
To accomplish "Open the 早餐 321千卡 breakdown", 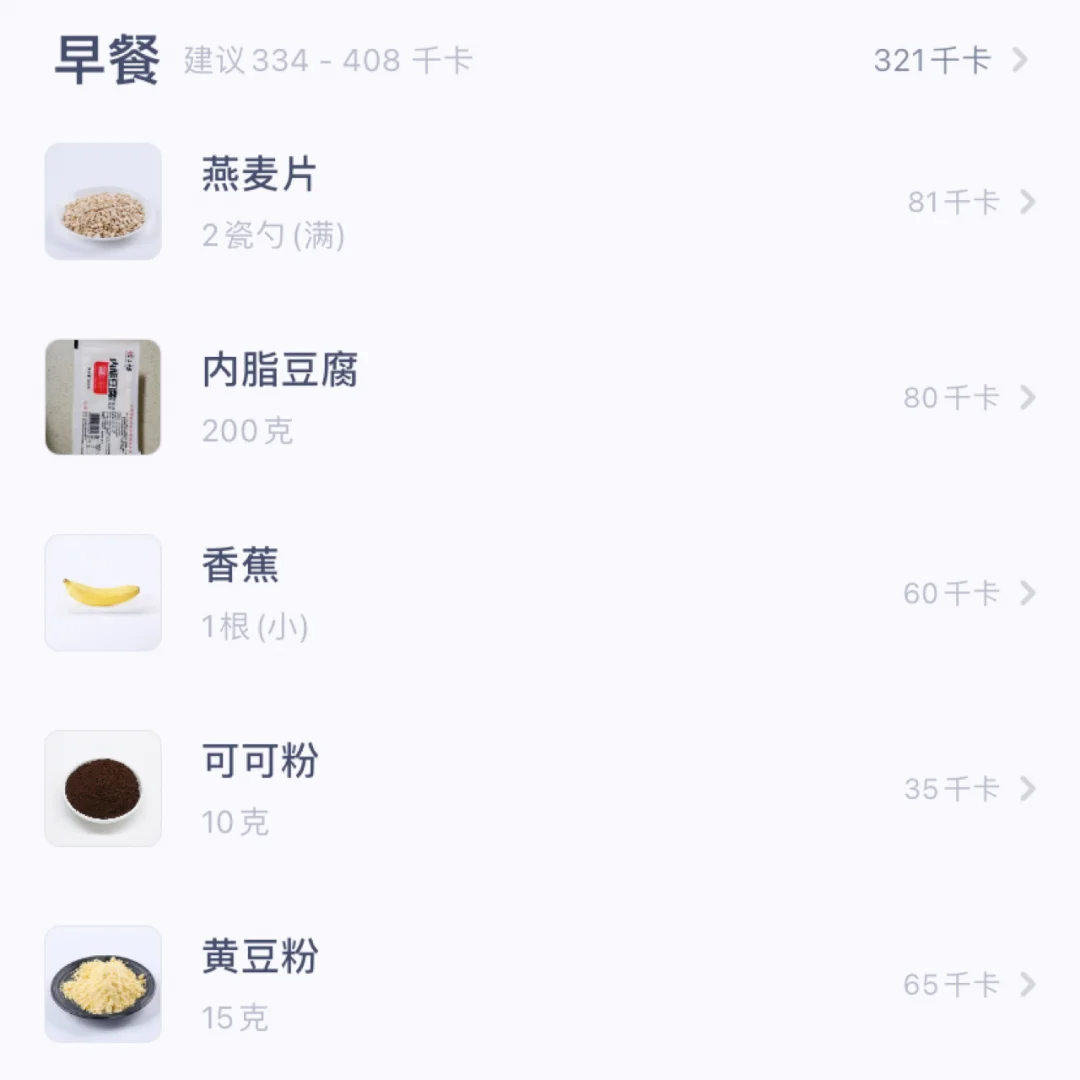I will [950, 61].
